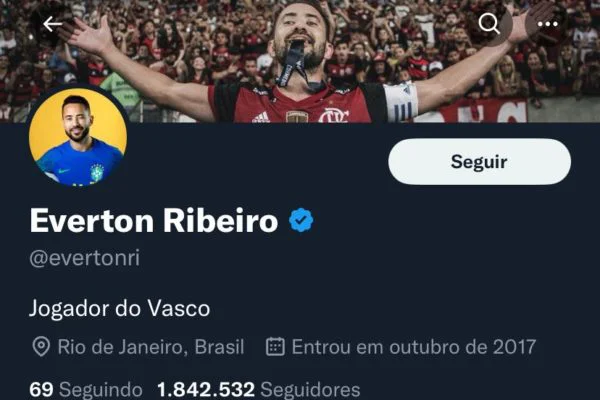View the profile header banner photo
This screenshot has height=400, width=600.
pos(300,61)
